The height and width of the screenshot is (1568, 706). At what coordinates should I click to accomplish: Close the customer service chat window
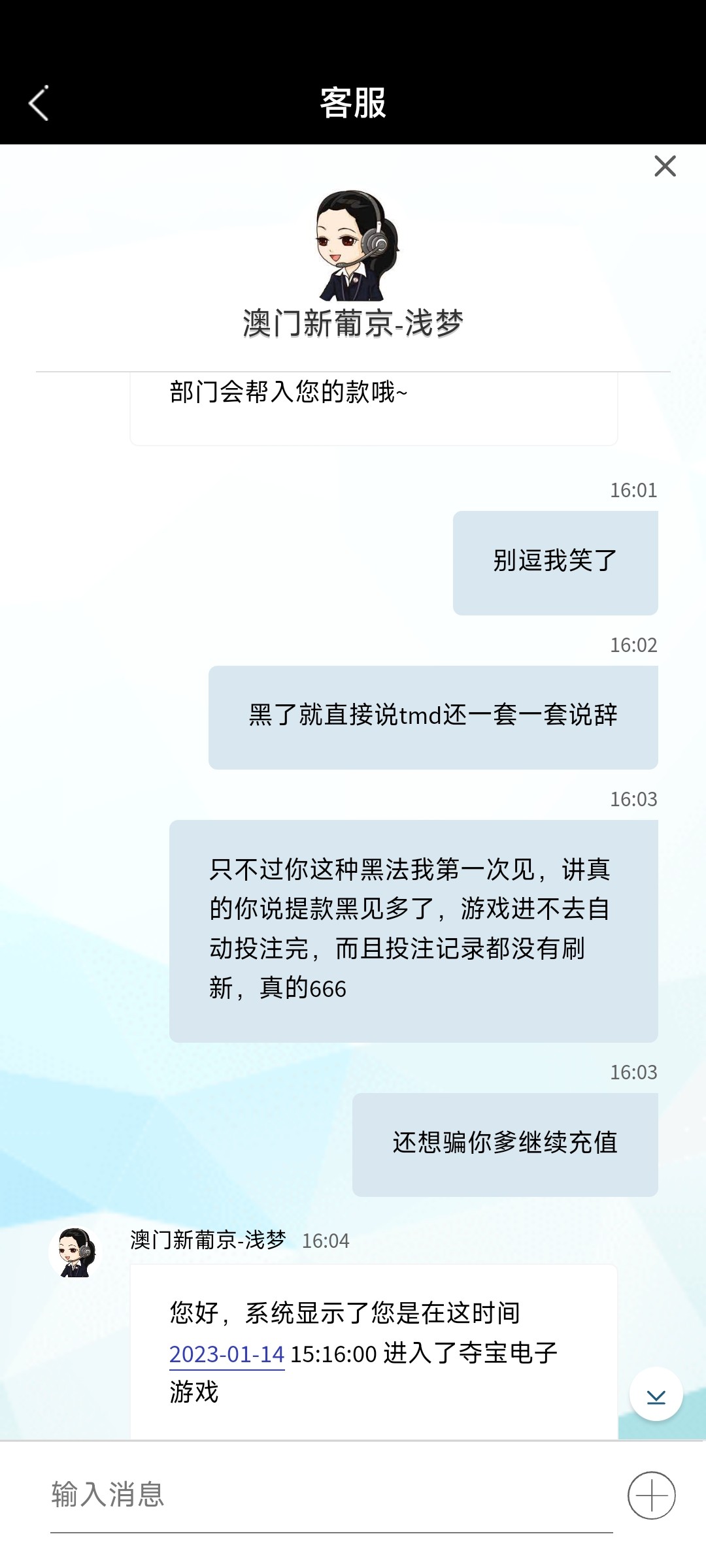coord(665,166)
